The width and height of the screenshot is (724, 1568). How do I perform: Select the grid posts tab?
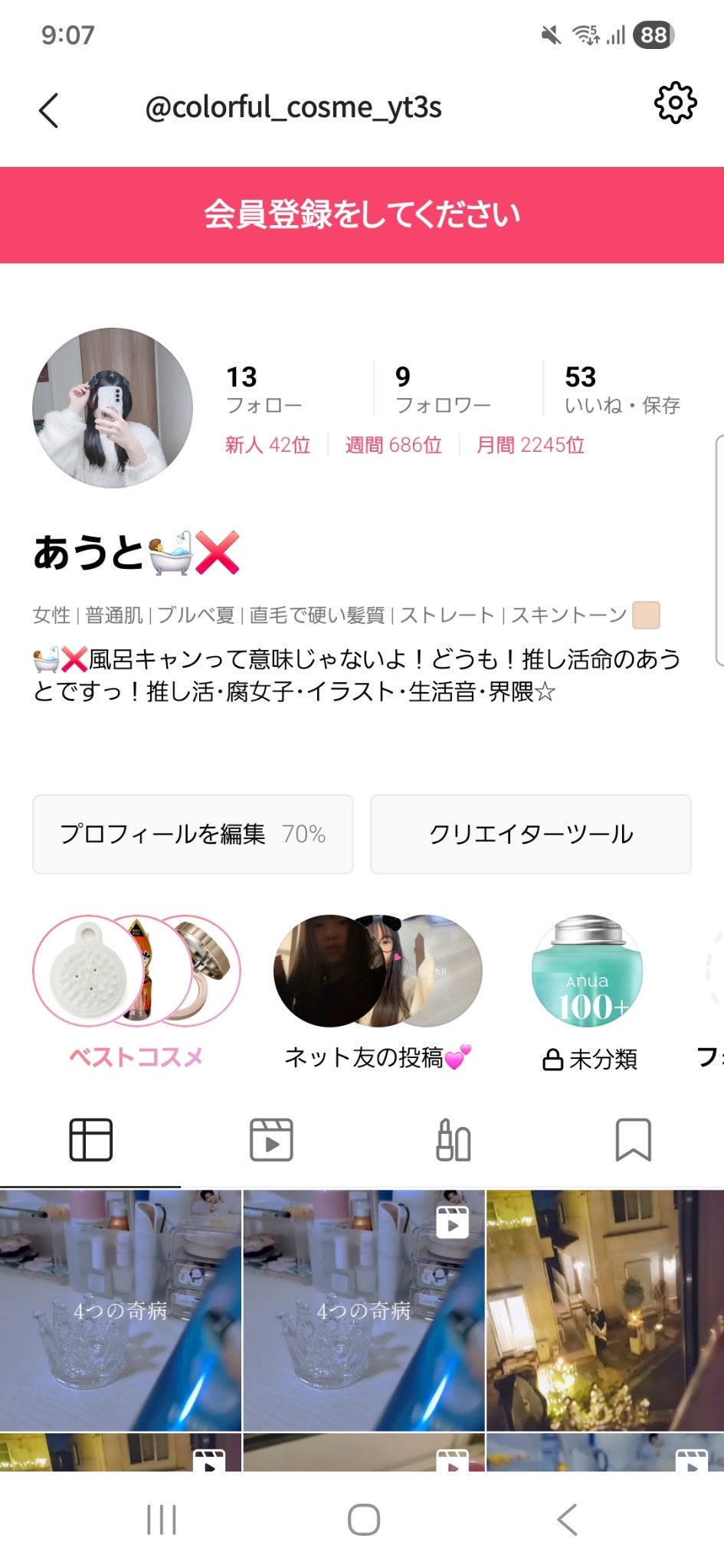pos(90,1139)
